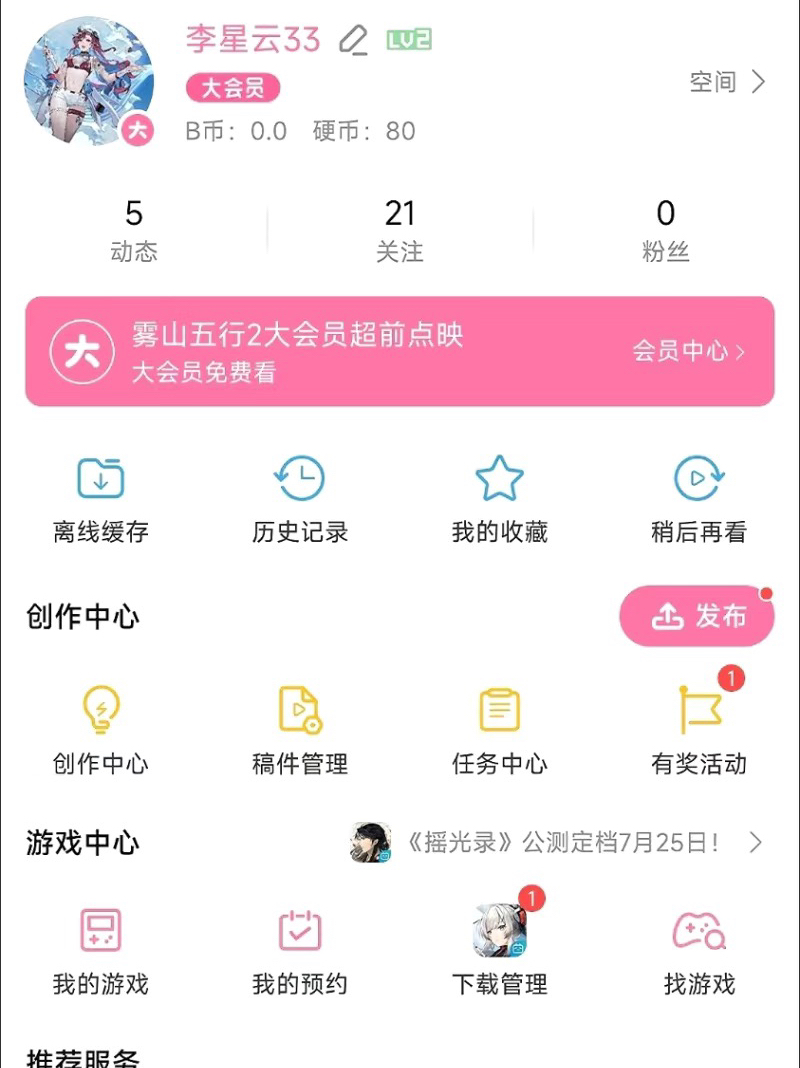Check 有奖活动 reward events
800x1068 pixels.
point(699,730)
